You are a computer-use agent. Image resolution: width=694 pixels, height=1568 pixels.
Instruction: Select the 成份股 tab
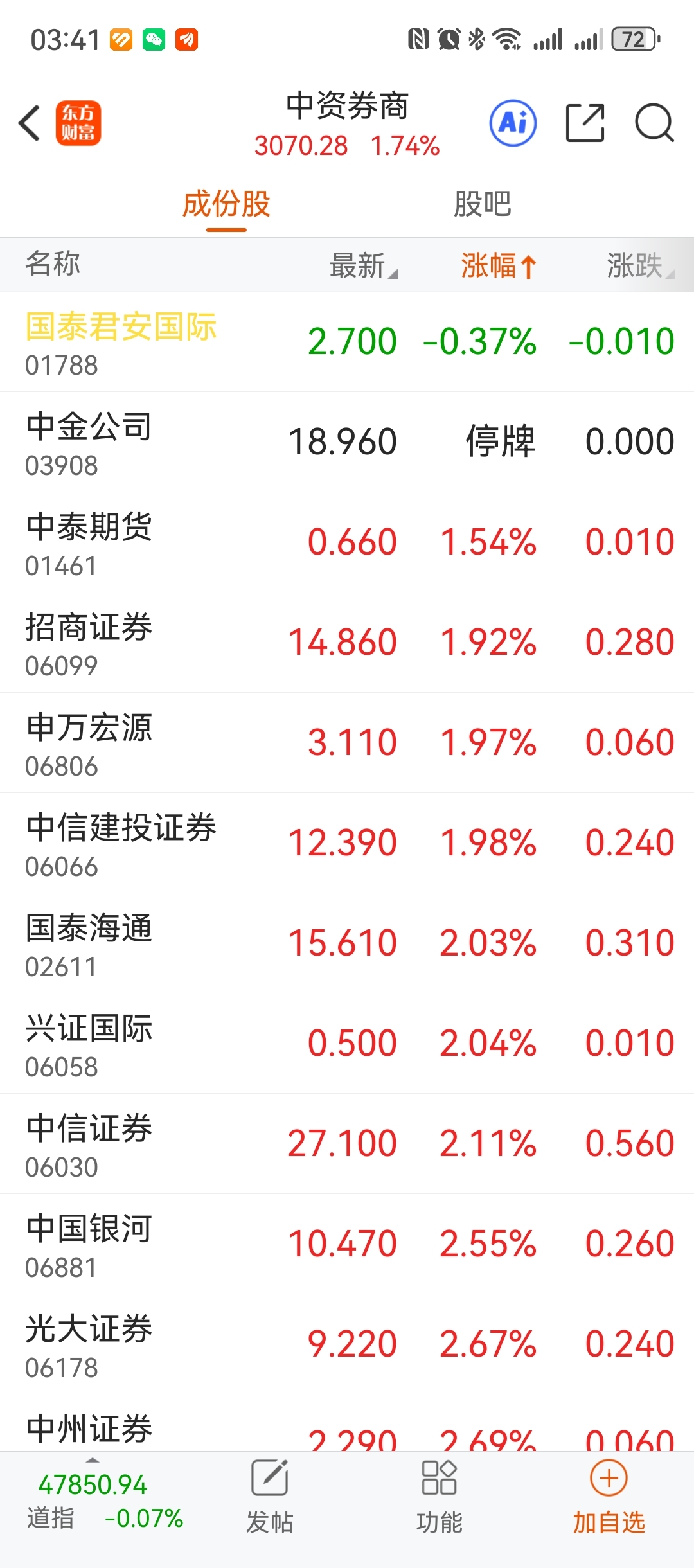226,204
